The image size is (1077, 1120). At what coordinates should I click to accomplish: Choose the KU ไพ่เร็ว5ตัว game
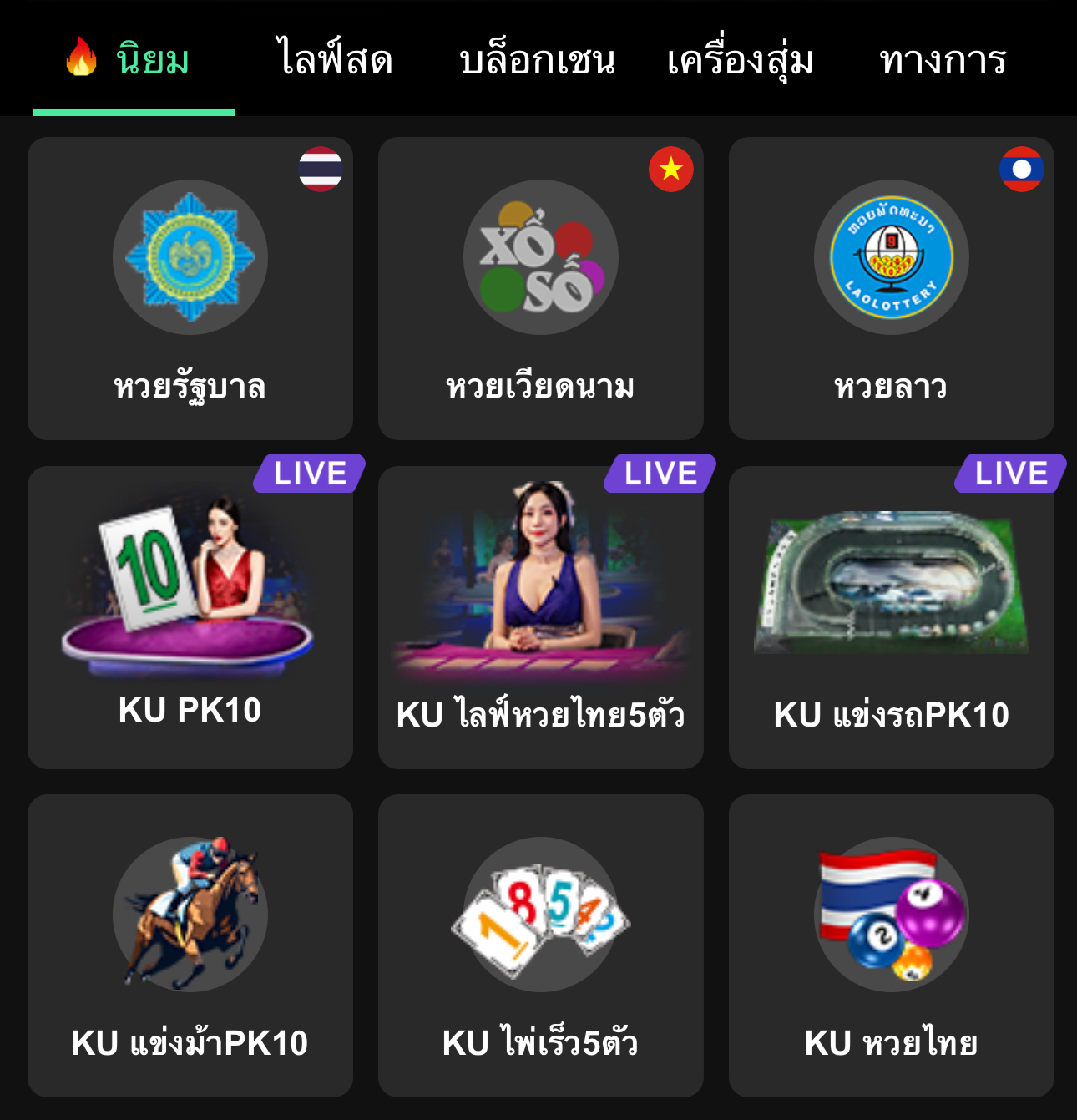[x=541, y=945]
